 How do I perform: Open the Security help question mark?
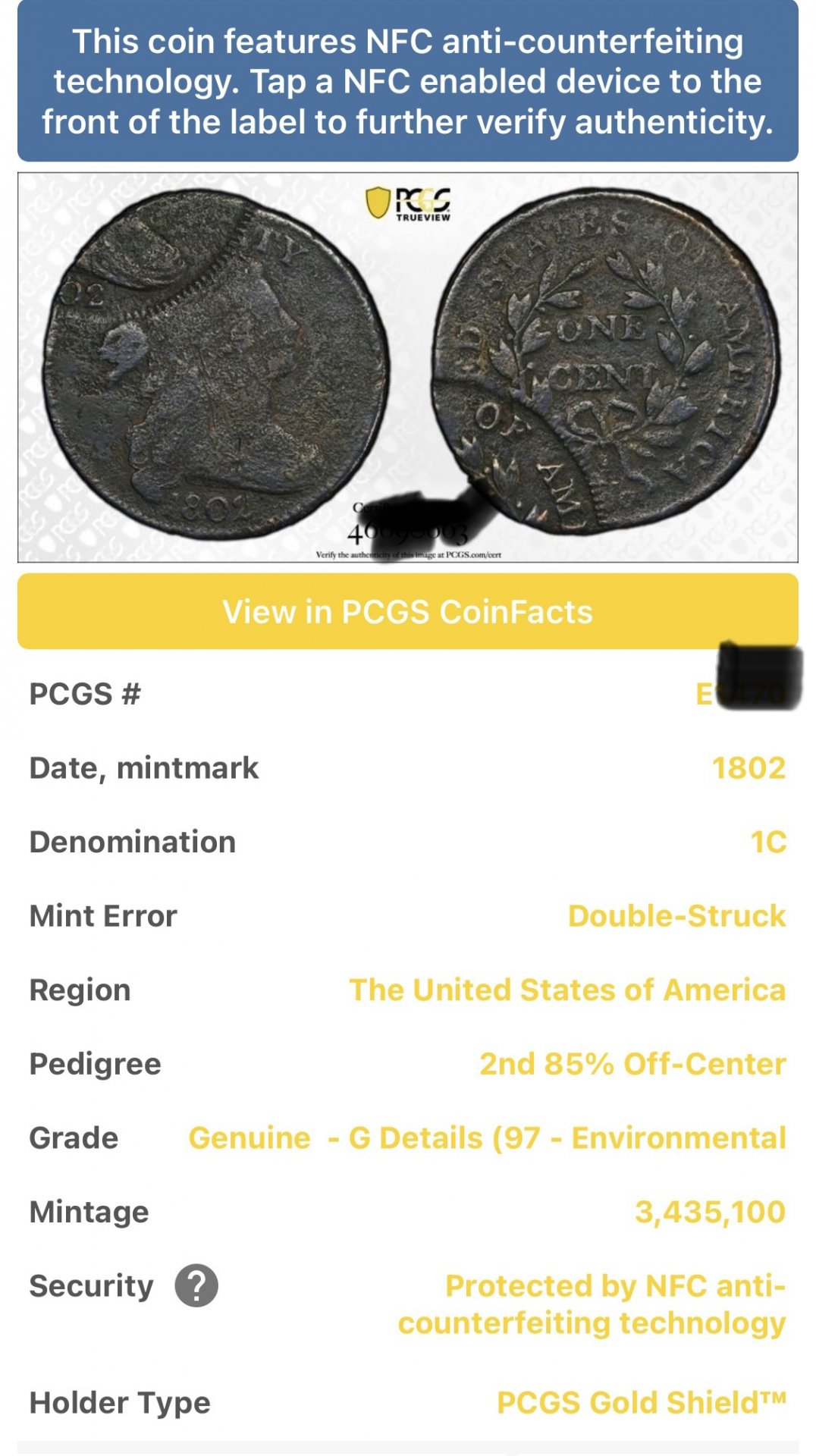coord(196,1286)
